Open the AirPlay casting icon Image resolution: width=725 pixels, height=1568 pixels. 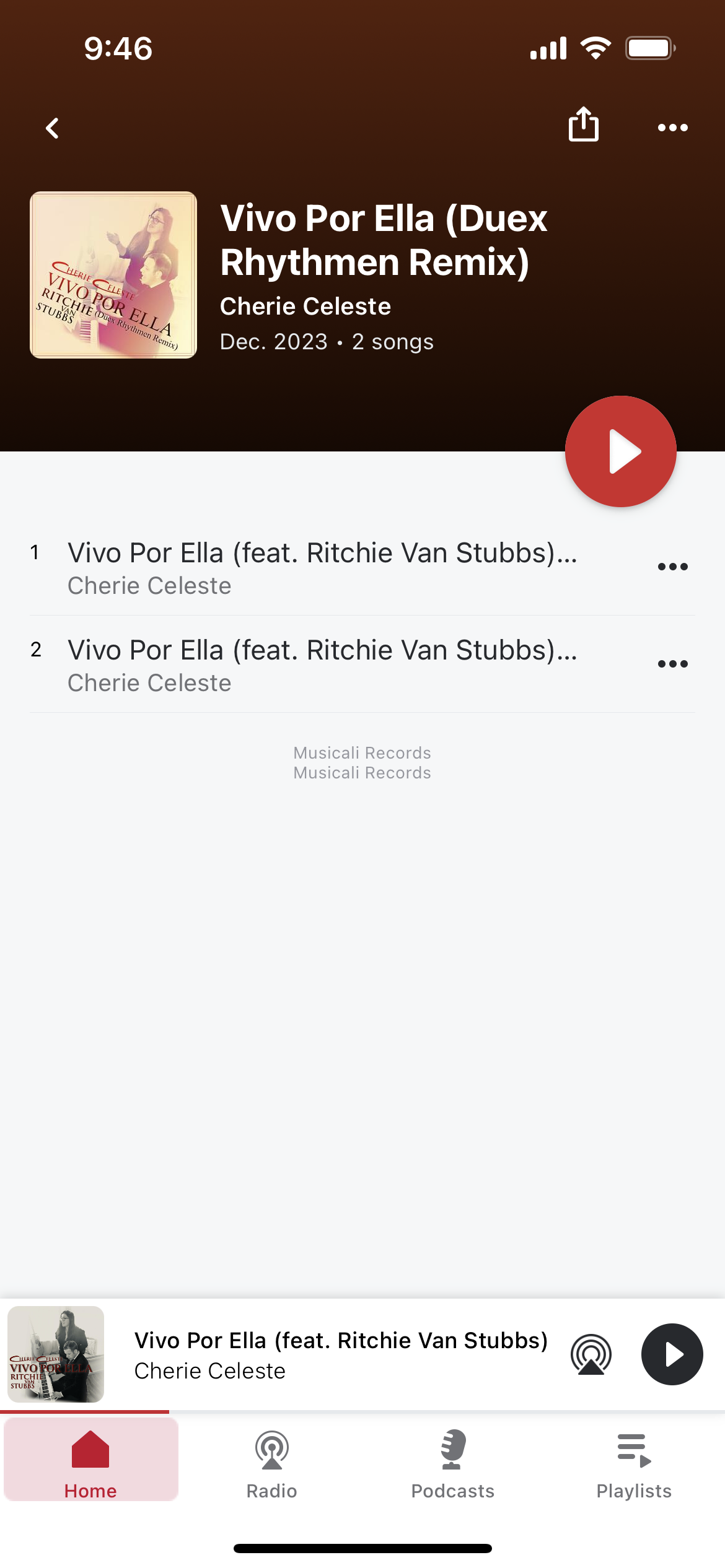point(591,1354)
